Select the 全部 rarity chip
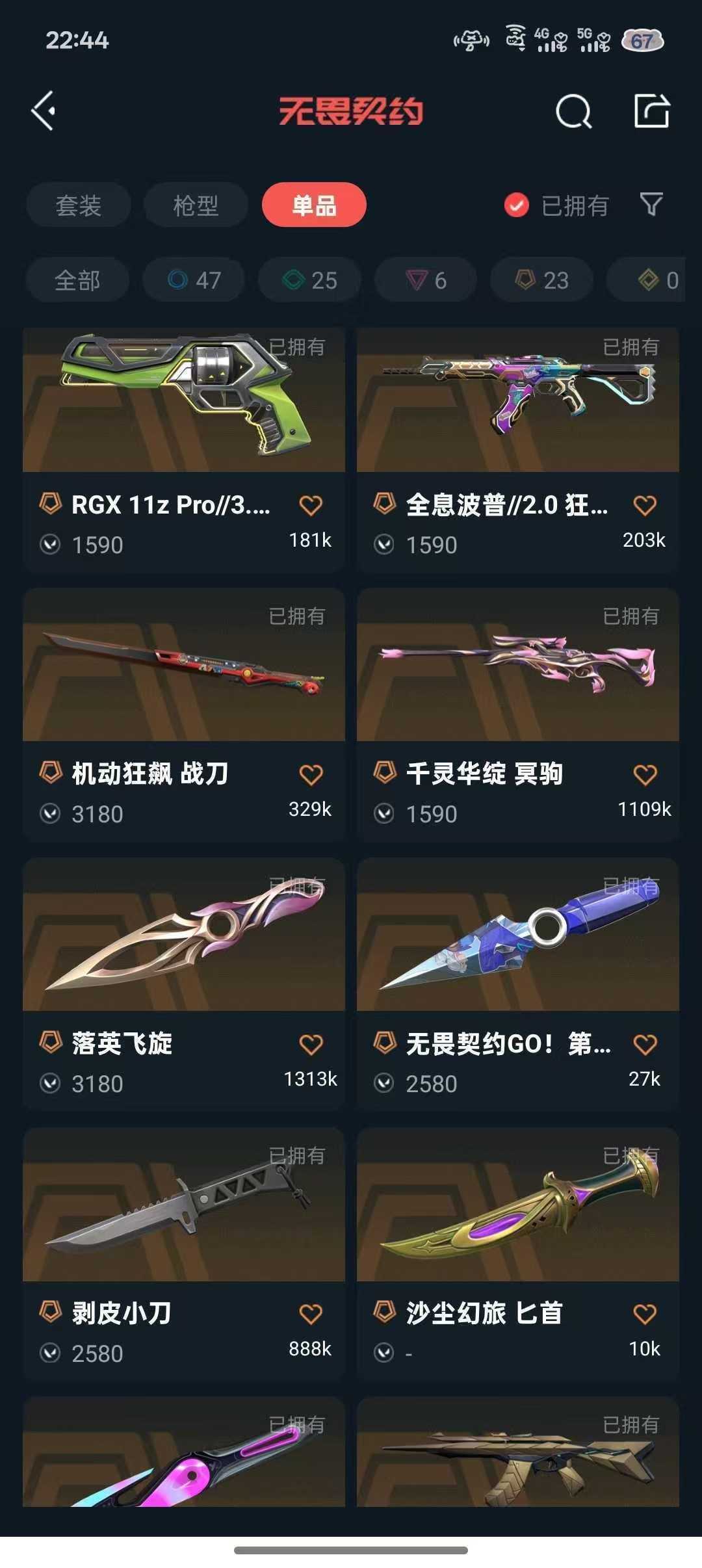The width and height of the screenshot is (702, 1568). (77, 280)
